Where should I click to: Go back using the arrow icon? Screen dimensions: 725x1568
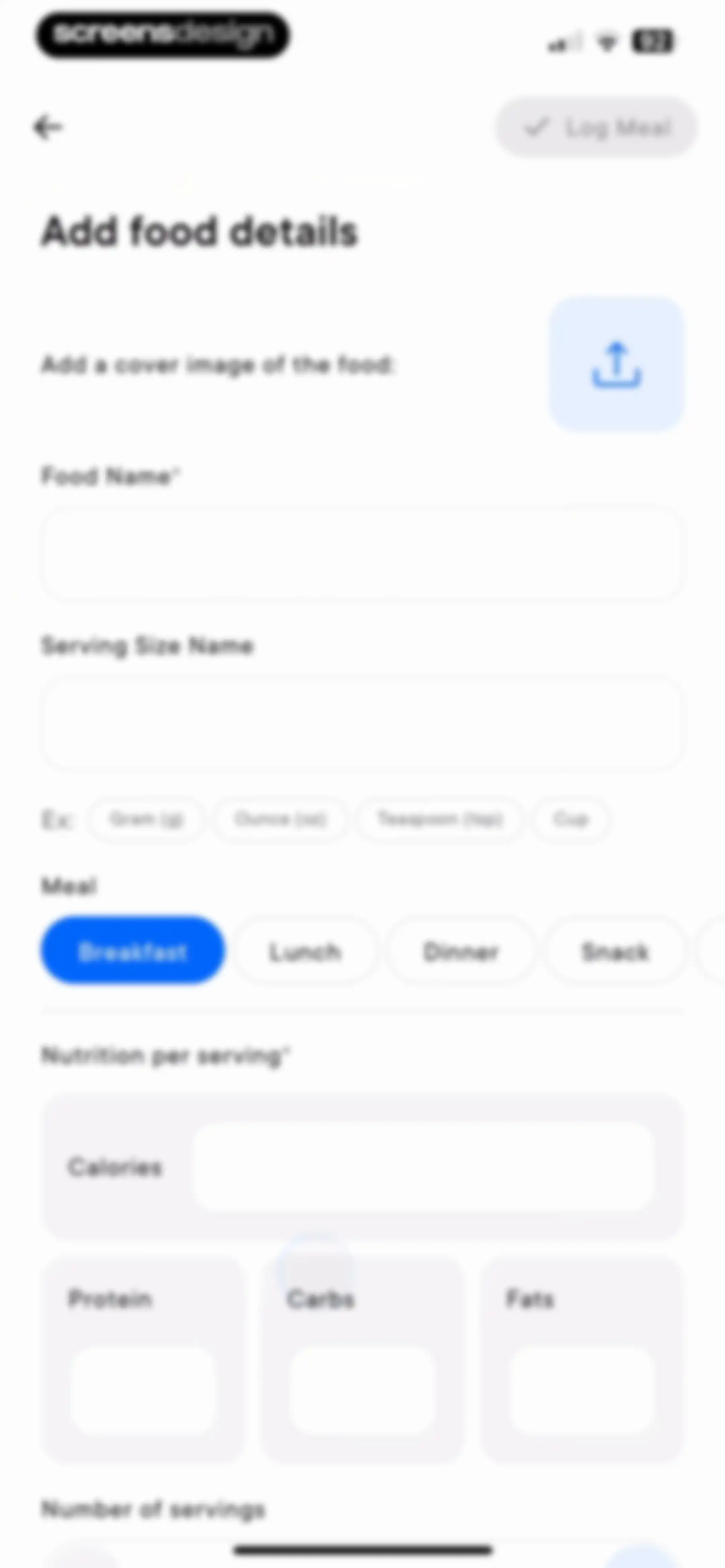click(48, 128)
